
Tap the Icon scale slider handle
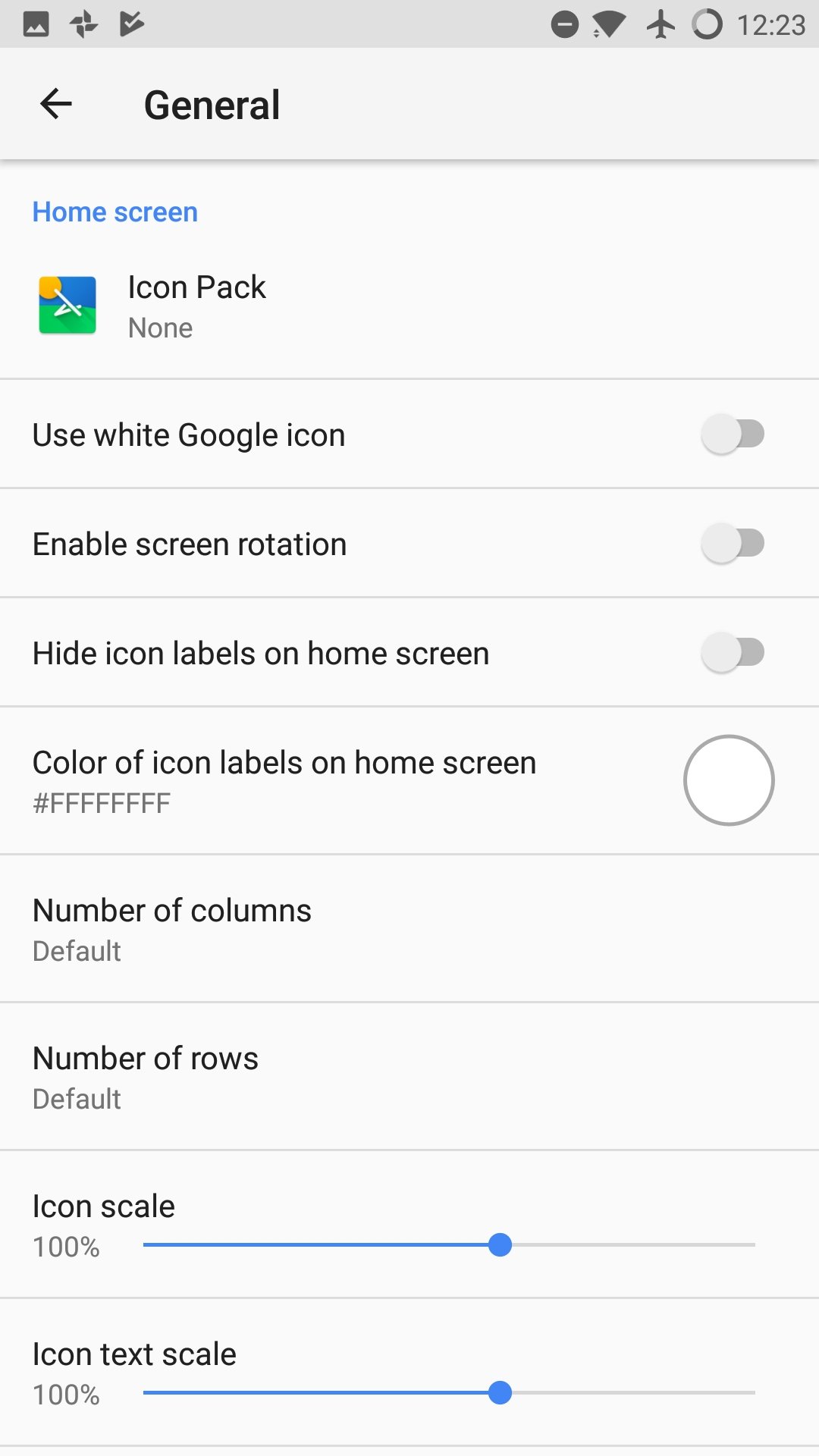[500, 1244]
